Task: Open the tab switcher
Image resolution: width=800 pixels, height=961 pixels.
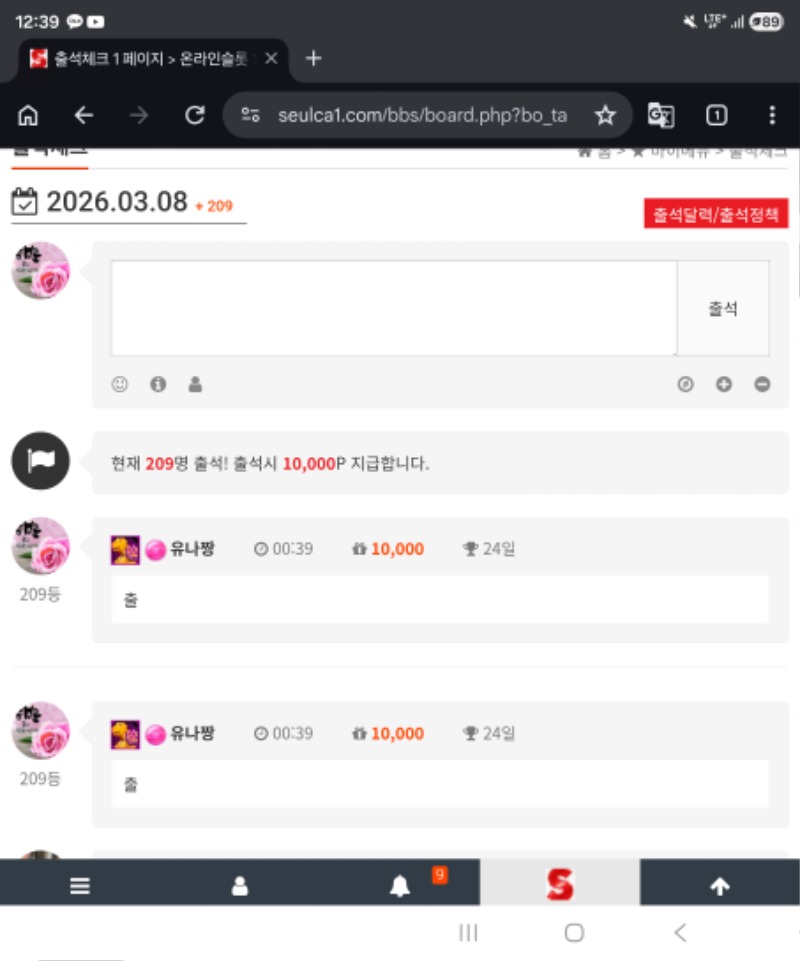Action: 716,115
